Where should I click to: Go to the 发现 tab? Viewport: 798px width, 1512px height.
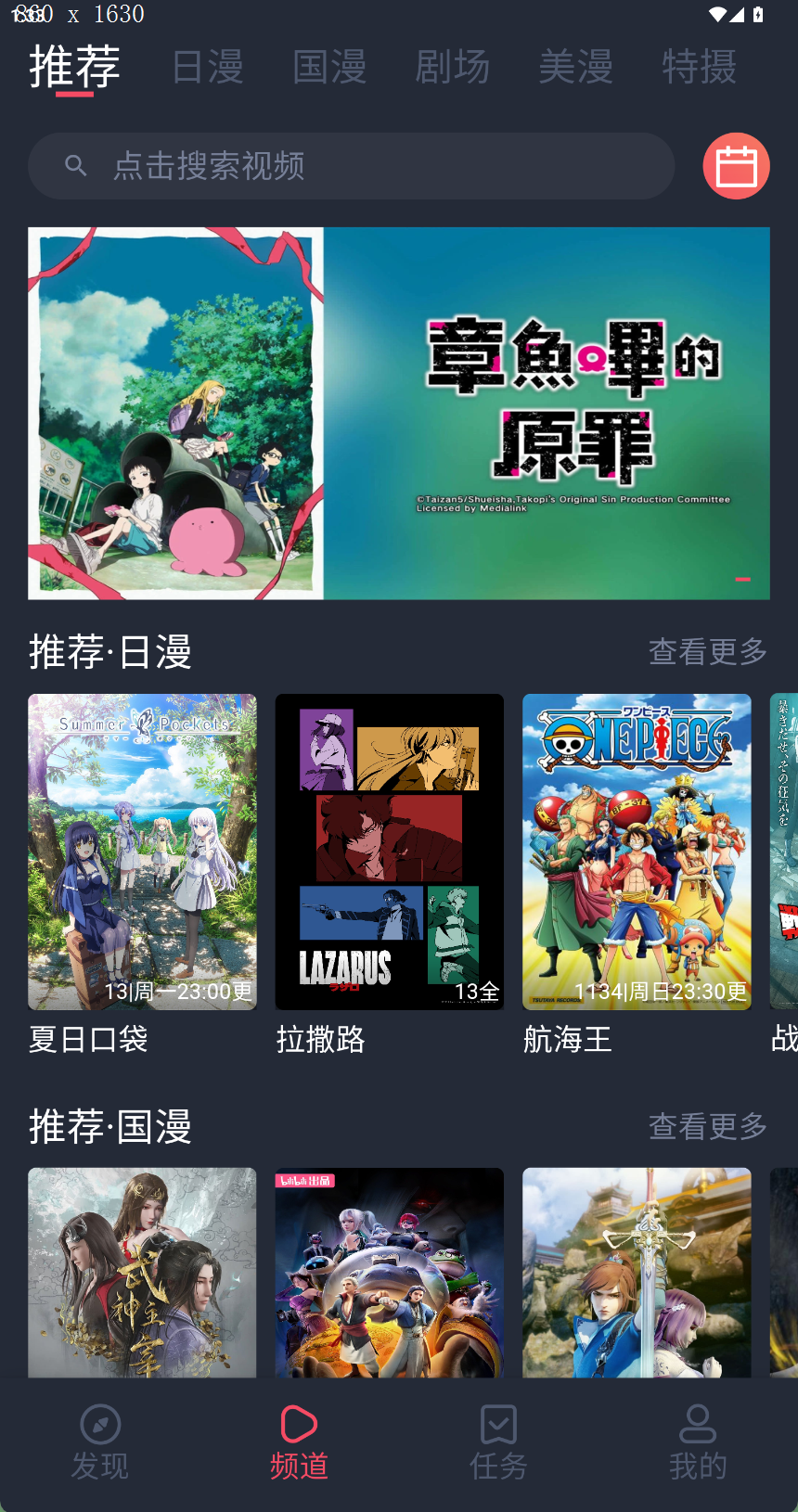pos(100,1442)
